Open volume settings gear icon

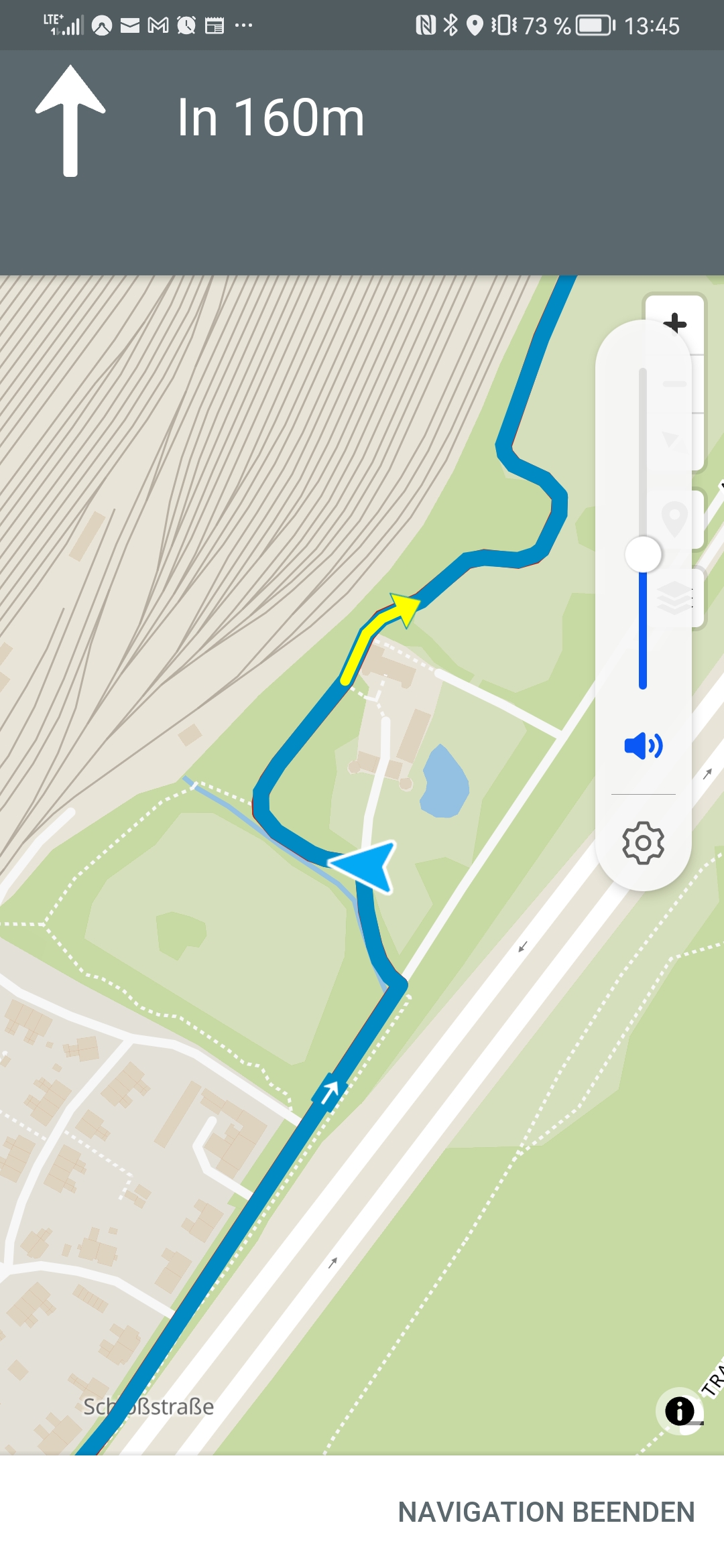tap(644, 842)
